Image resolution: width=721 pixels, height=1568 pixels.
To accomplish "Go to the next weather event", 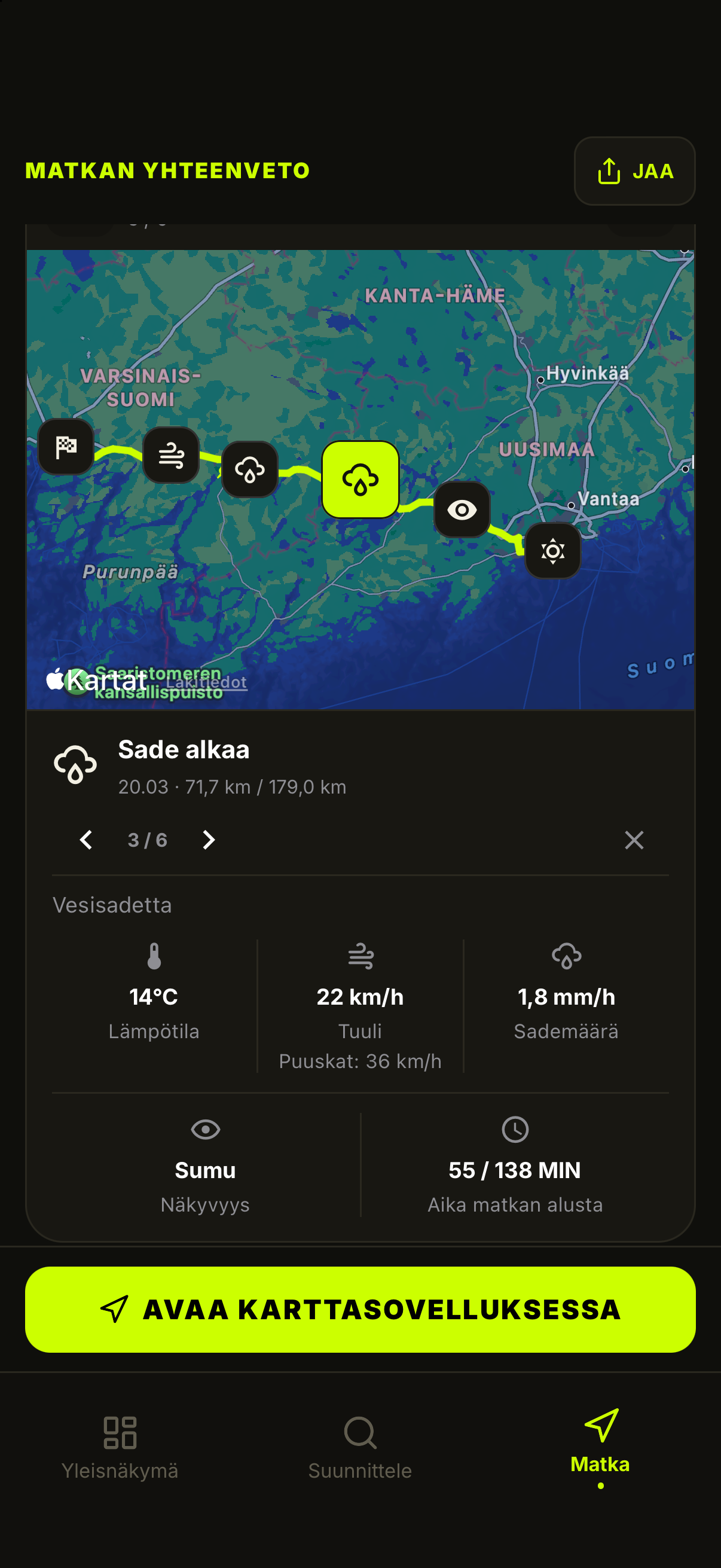I will [x=208, y=840].
